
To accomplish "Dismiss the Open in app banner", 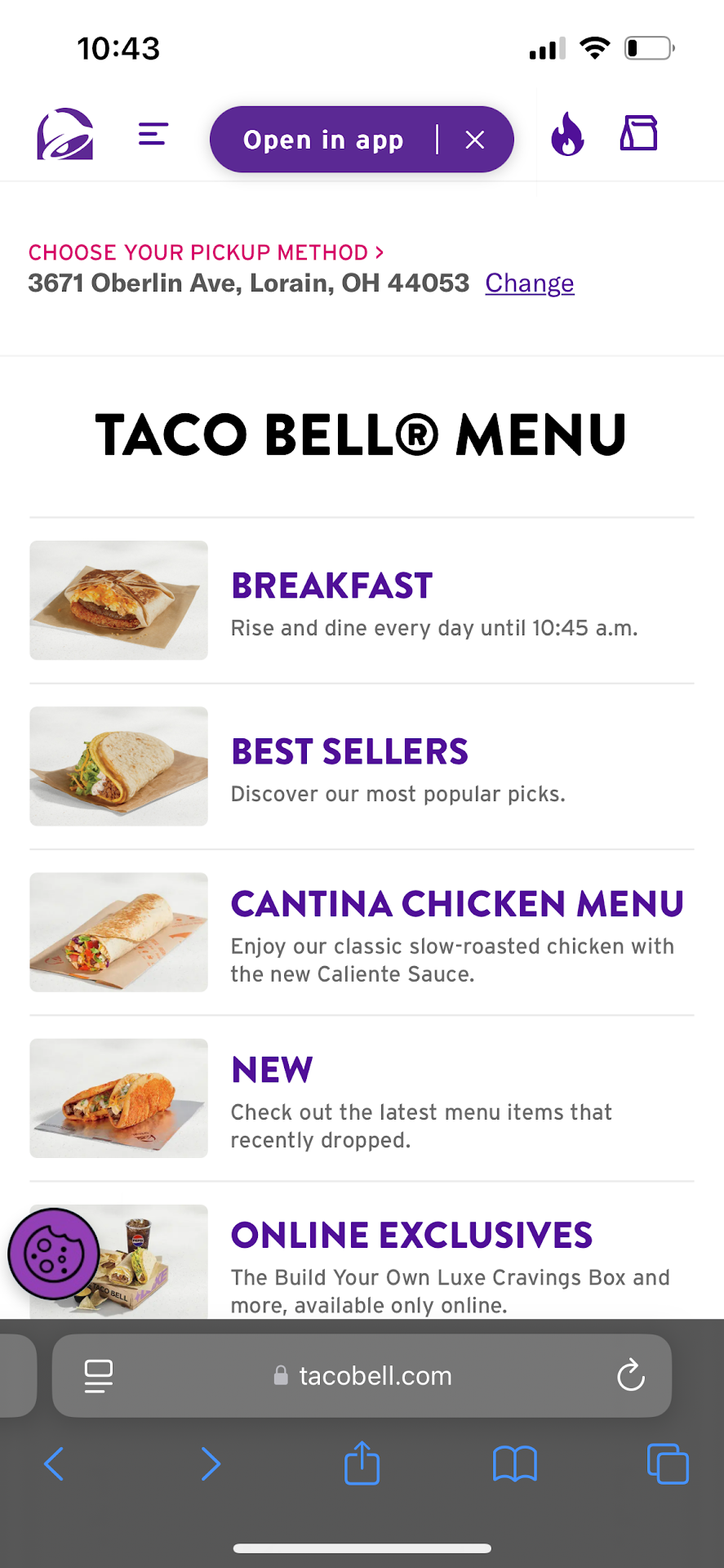I will click(475, 140).
